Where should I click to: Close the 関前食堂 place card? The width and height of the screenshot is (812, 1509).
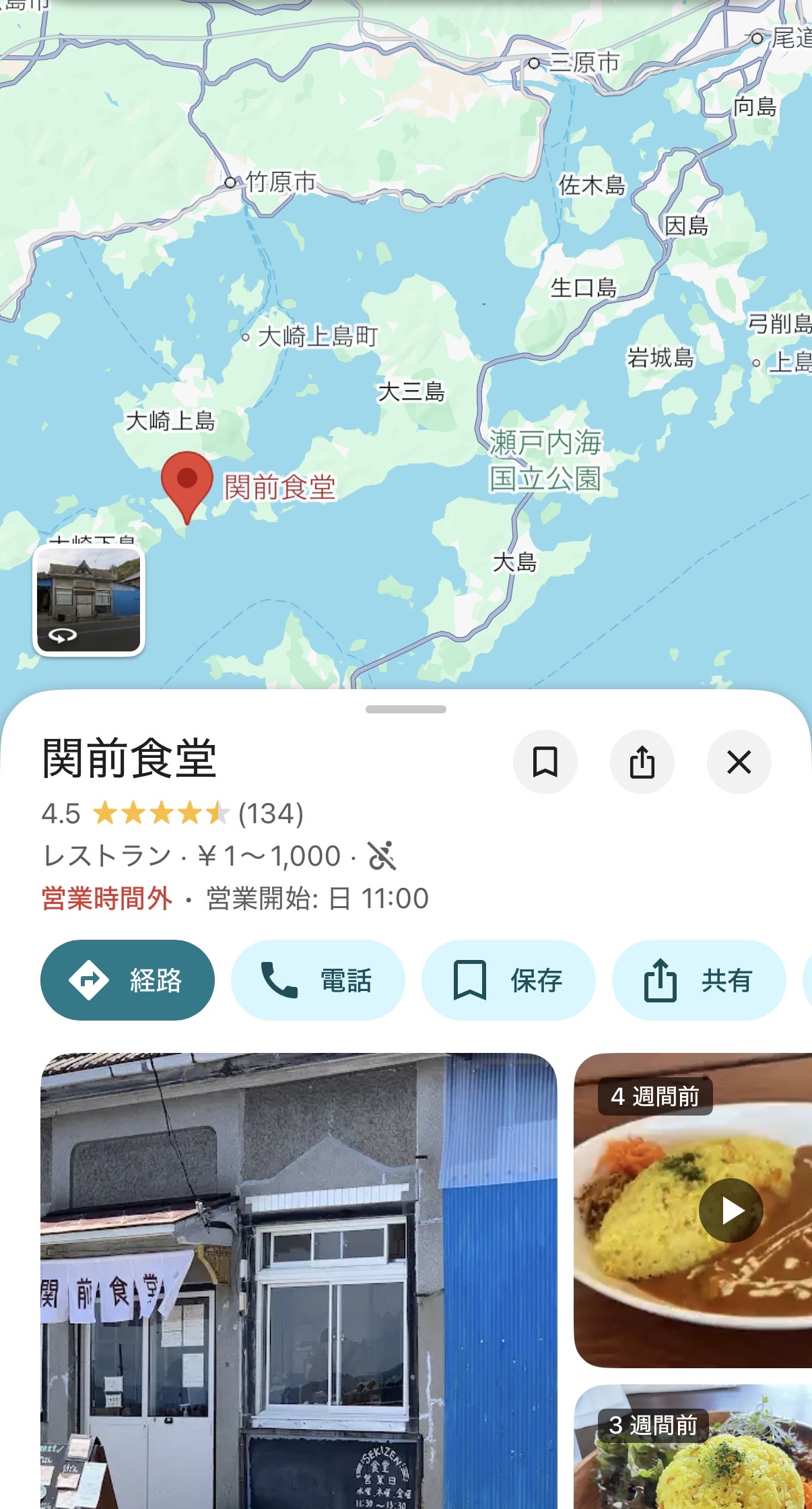click(x=739, y=762)
